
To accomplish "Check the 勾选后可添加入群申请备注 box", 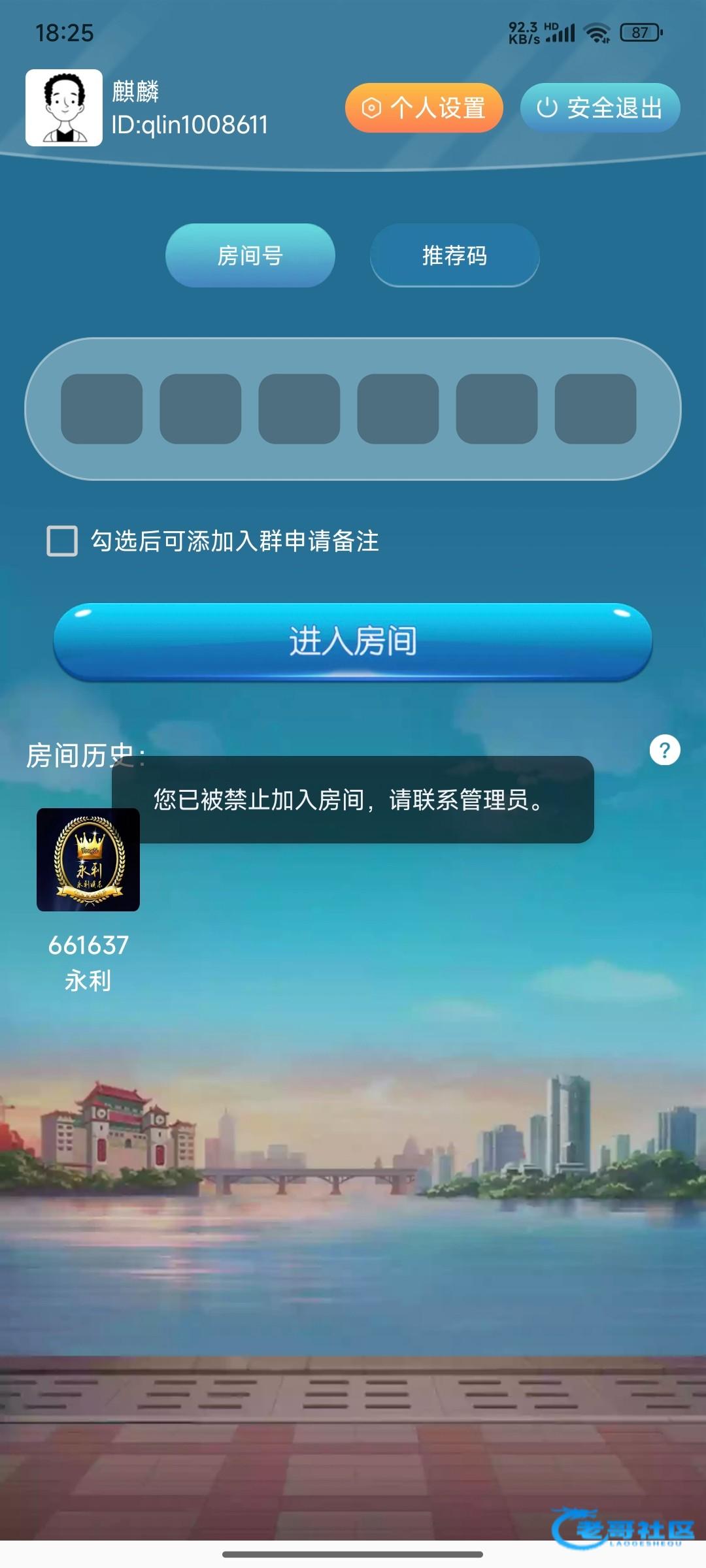I will coord(62,541).
